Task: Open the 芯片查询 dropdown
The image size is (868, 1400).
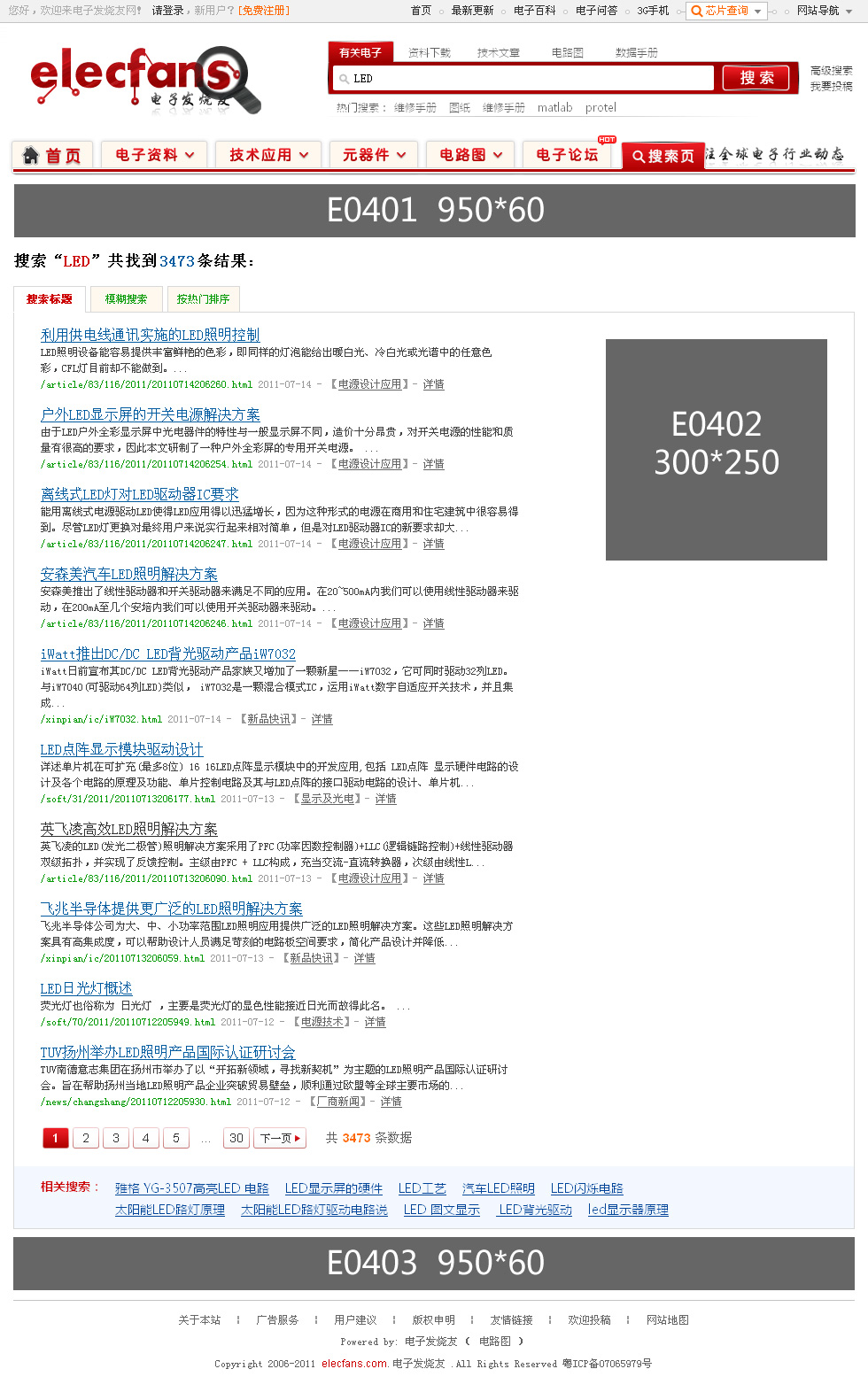Action: click(x=726, y=11)
